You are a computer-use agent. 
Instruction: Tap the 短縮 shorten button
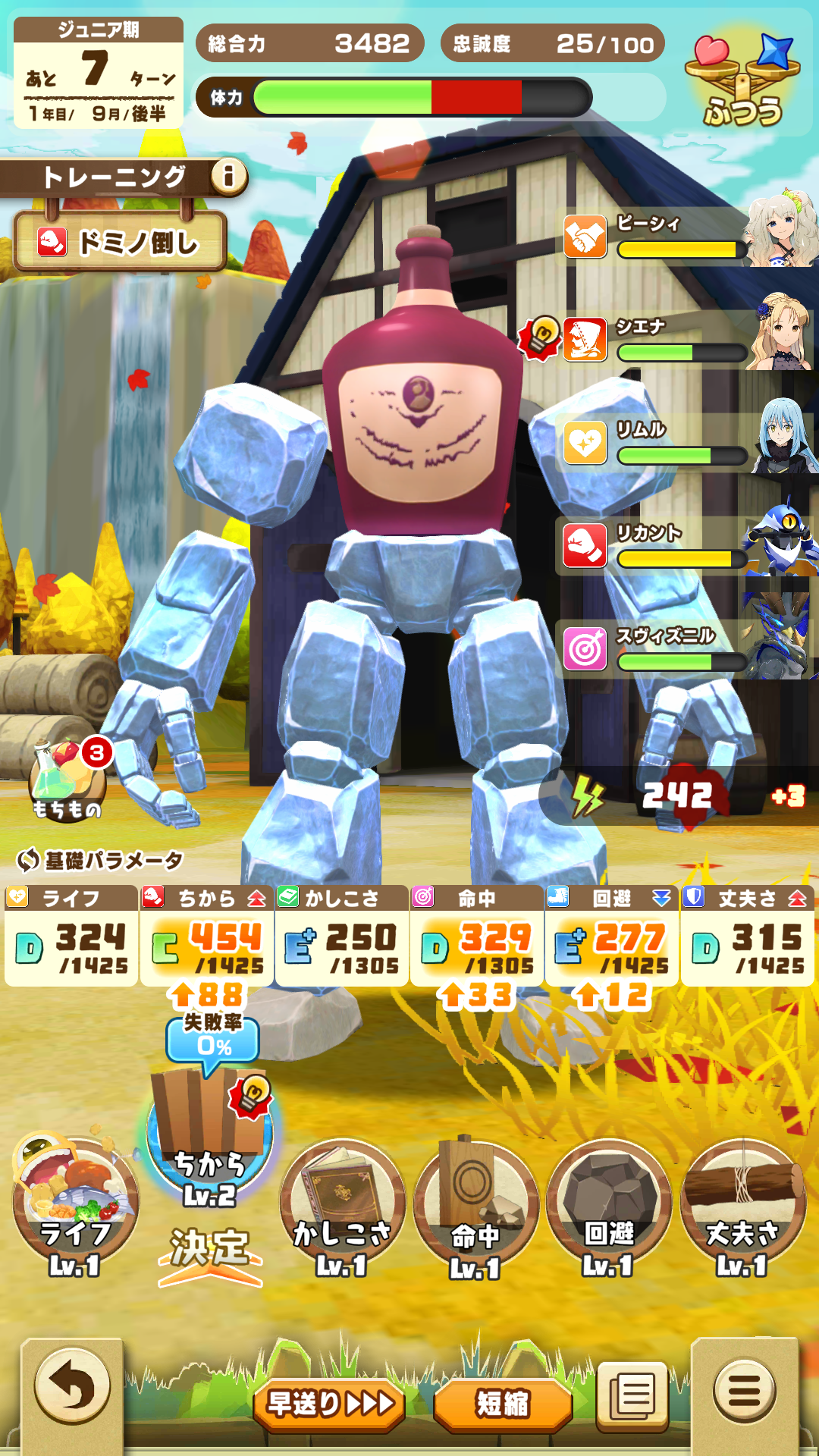point(502,1403)
